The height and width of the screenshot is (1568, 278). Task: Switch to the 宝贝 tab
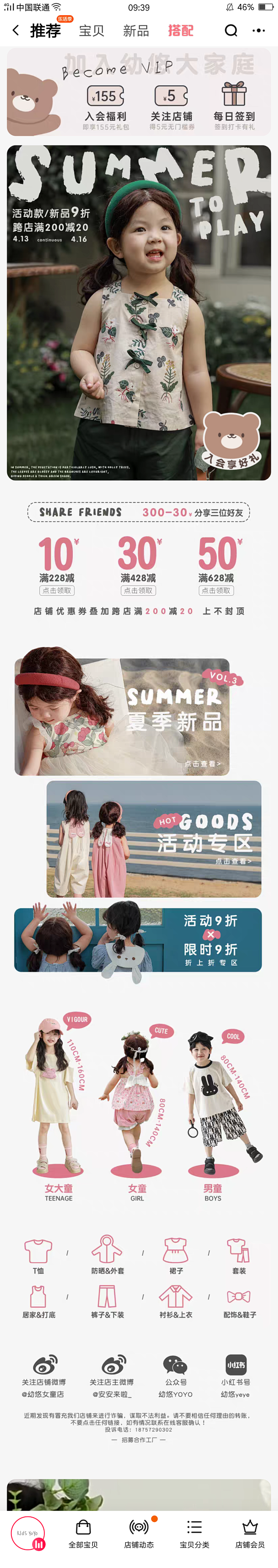(92, 30)
